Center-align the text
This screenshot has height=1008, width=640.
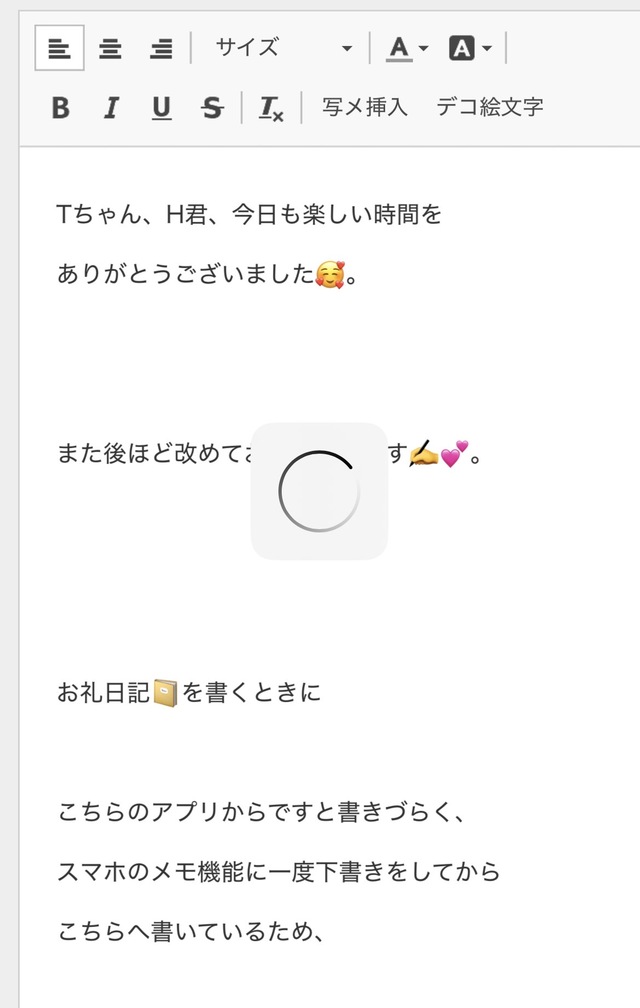(111, 48)
